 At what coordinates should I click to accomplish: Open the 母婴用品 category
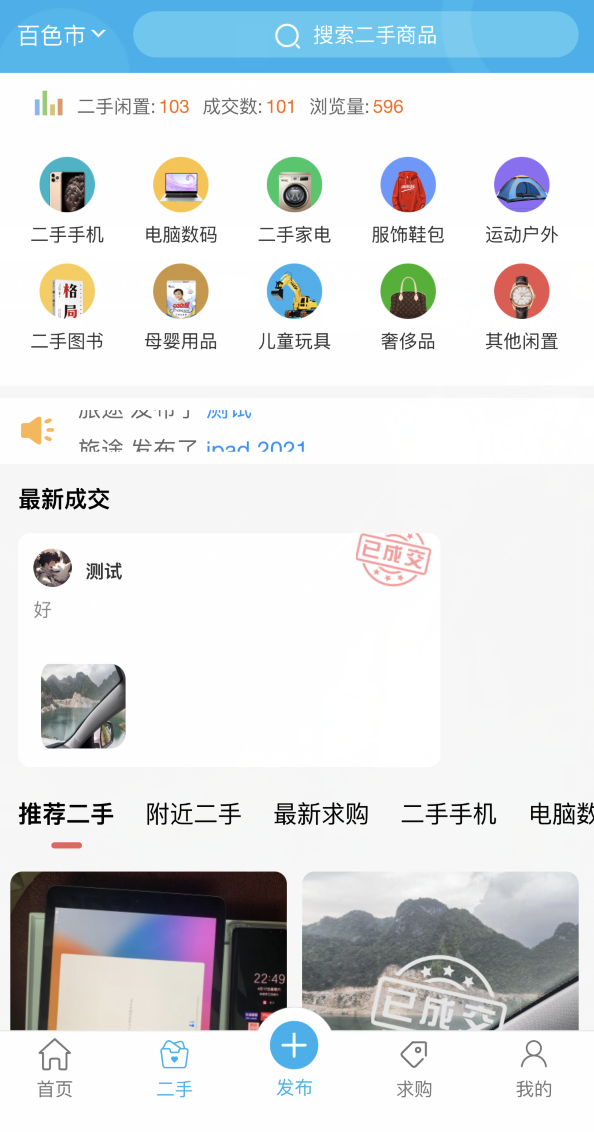[180, 308]
